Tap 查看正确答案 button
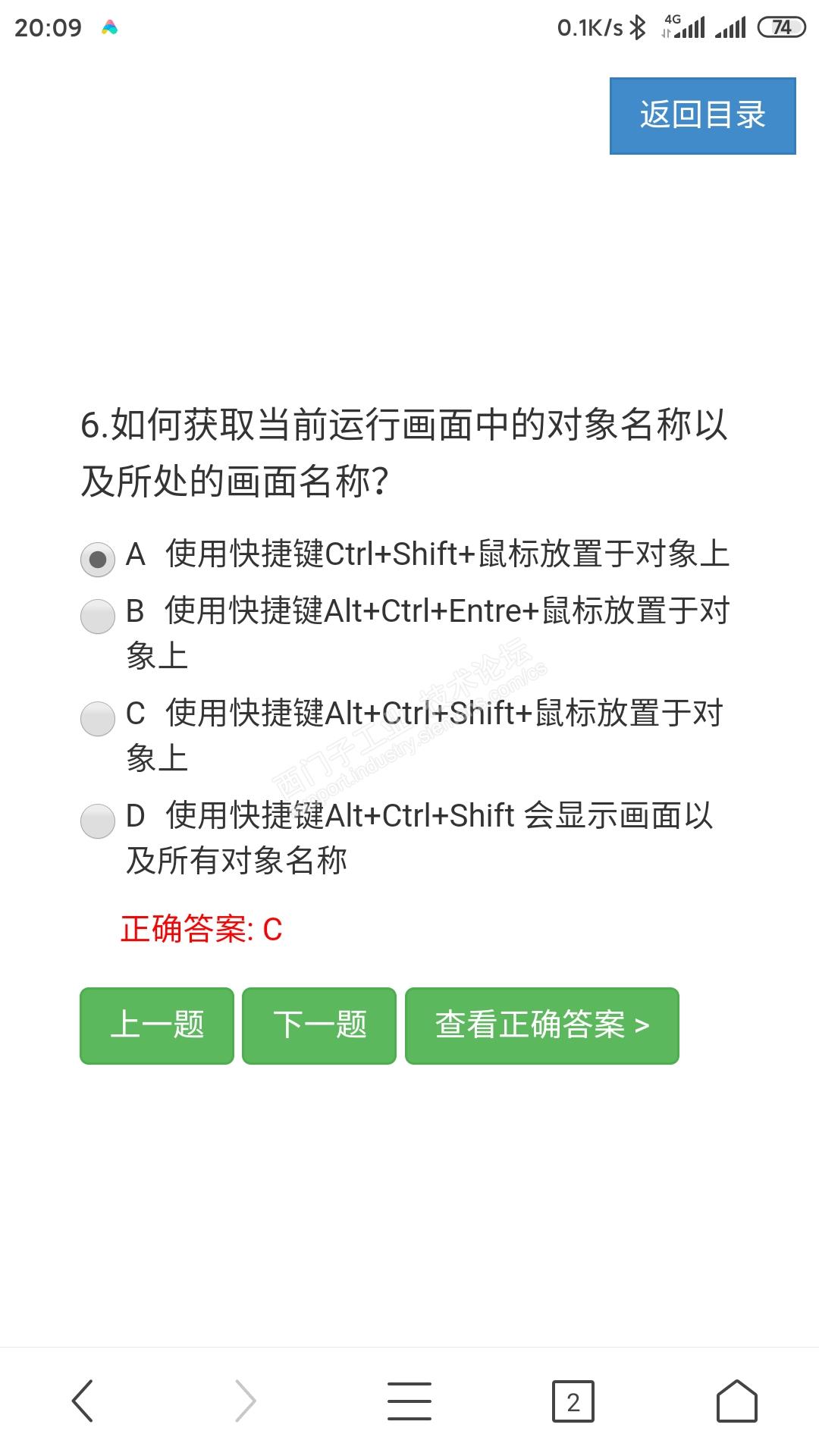This screenshot has height=1456, width=819. (541, 1025)
